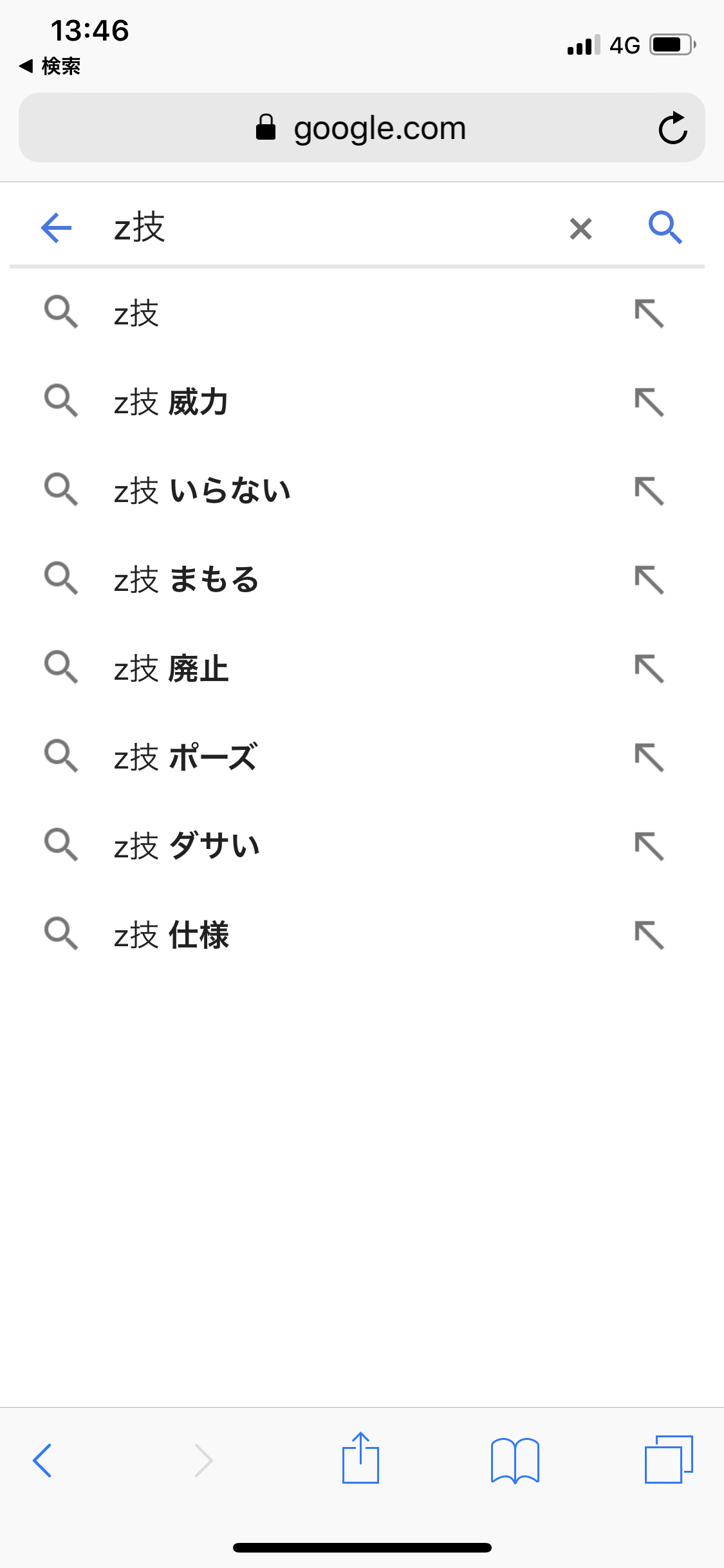Screen dimensions: 724x1568
Task: Clear the search field with X button
Action: [x=580, y=228]
